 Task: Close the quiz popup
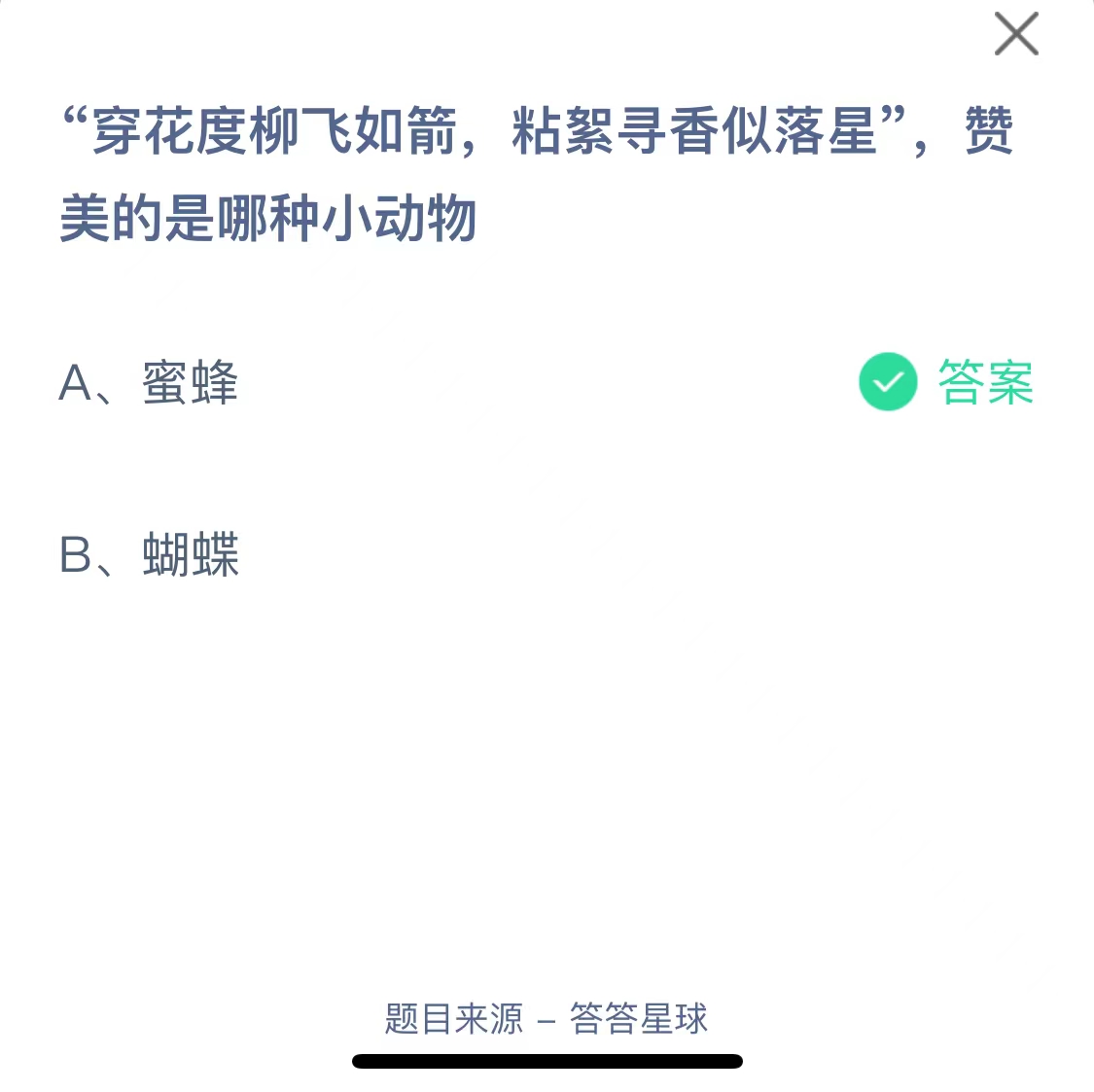click(1016, 35)
